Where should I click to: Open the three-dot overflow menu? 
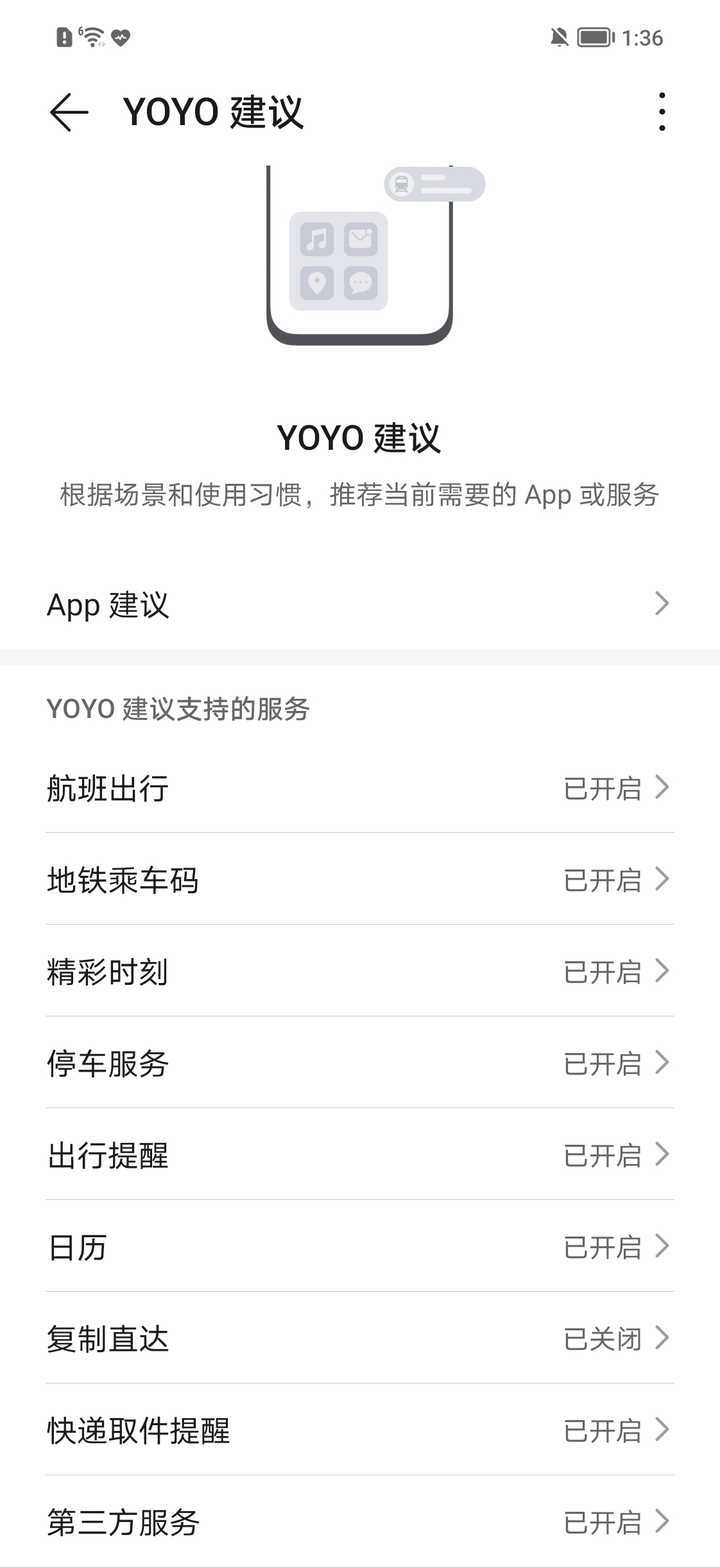661,111
